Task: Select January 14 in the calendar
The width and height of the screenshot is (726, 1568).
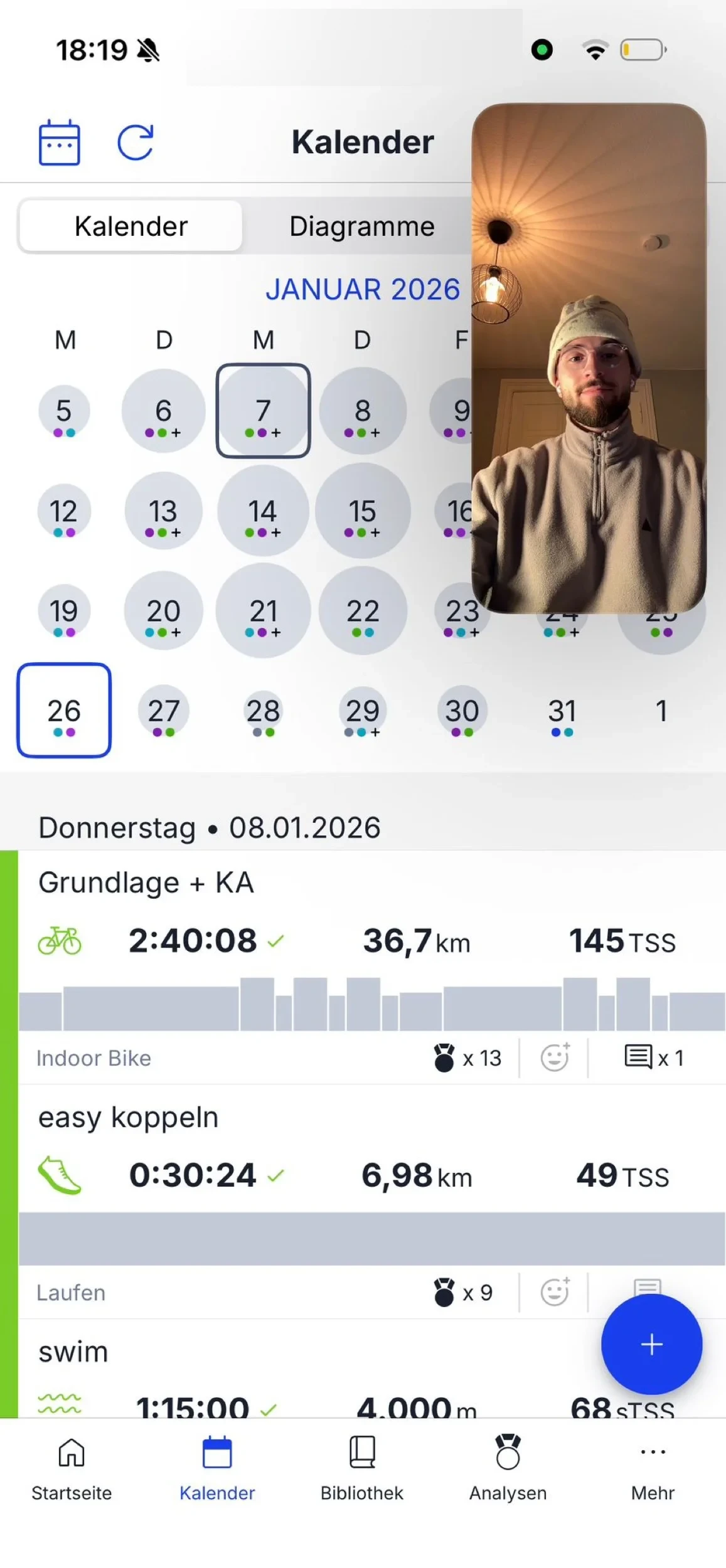Action: (x=263, y=511)
